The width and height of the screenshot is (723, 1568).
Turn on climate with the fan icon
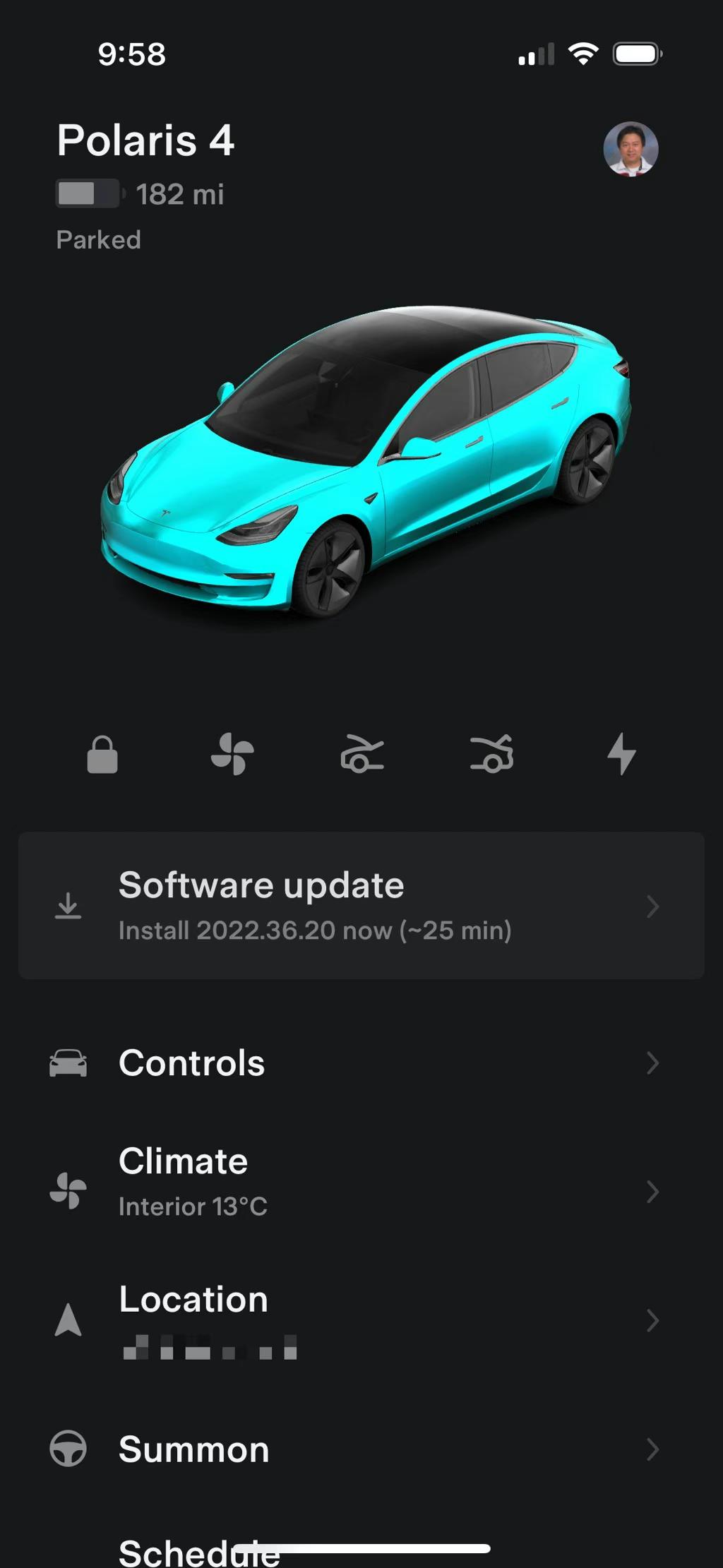(232, 754)
